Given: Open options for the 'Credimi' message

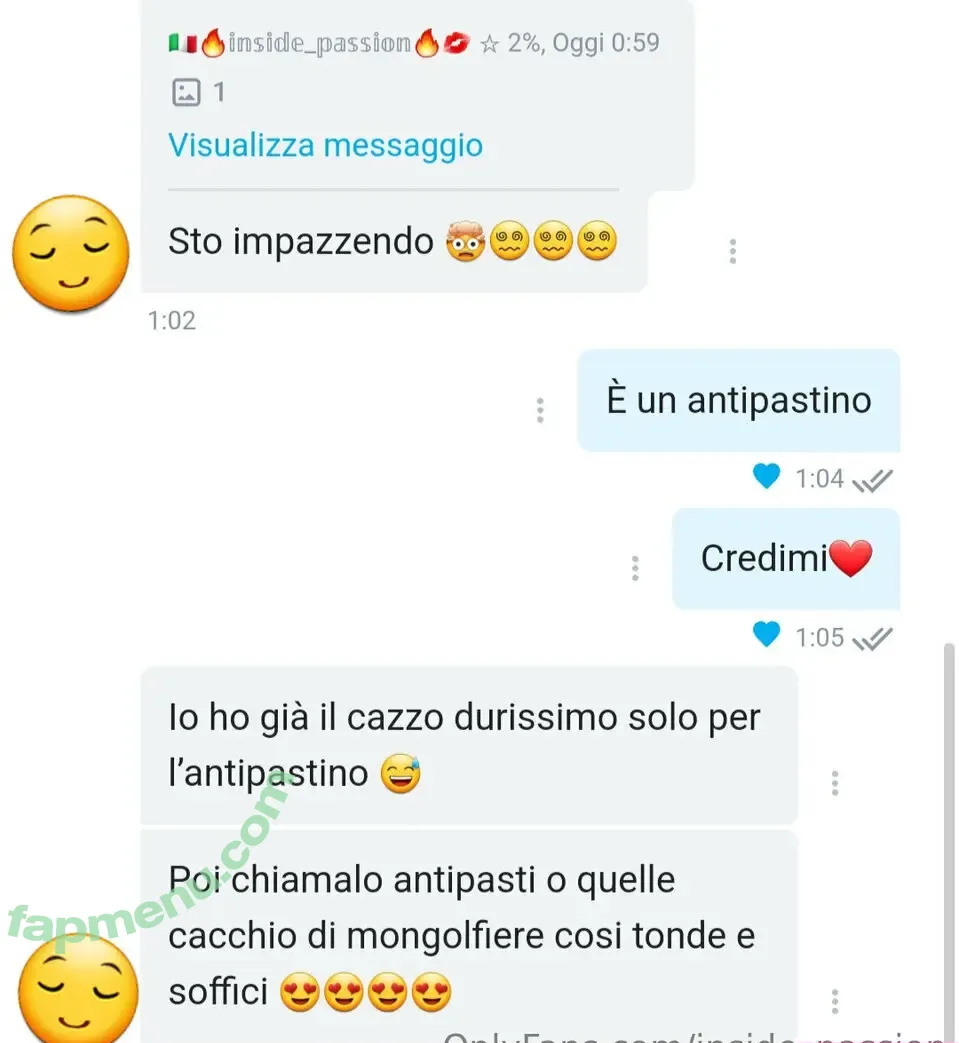Looking at the screenshot, I should pyautogui.click(x=635, y=568).
